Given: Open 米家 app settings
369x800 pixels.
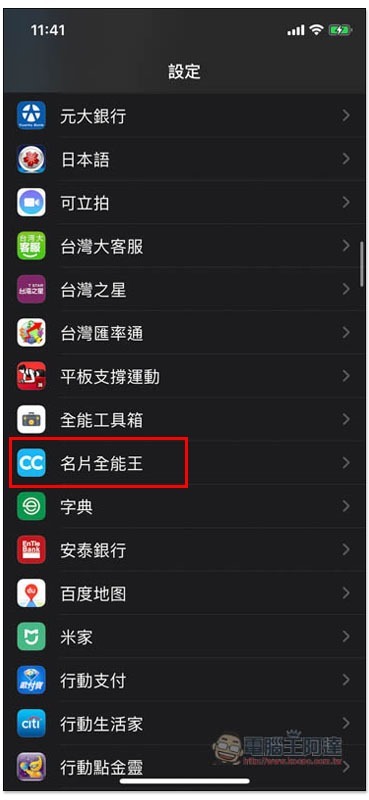Looking at the screenshot, I should tap(184, 637).
